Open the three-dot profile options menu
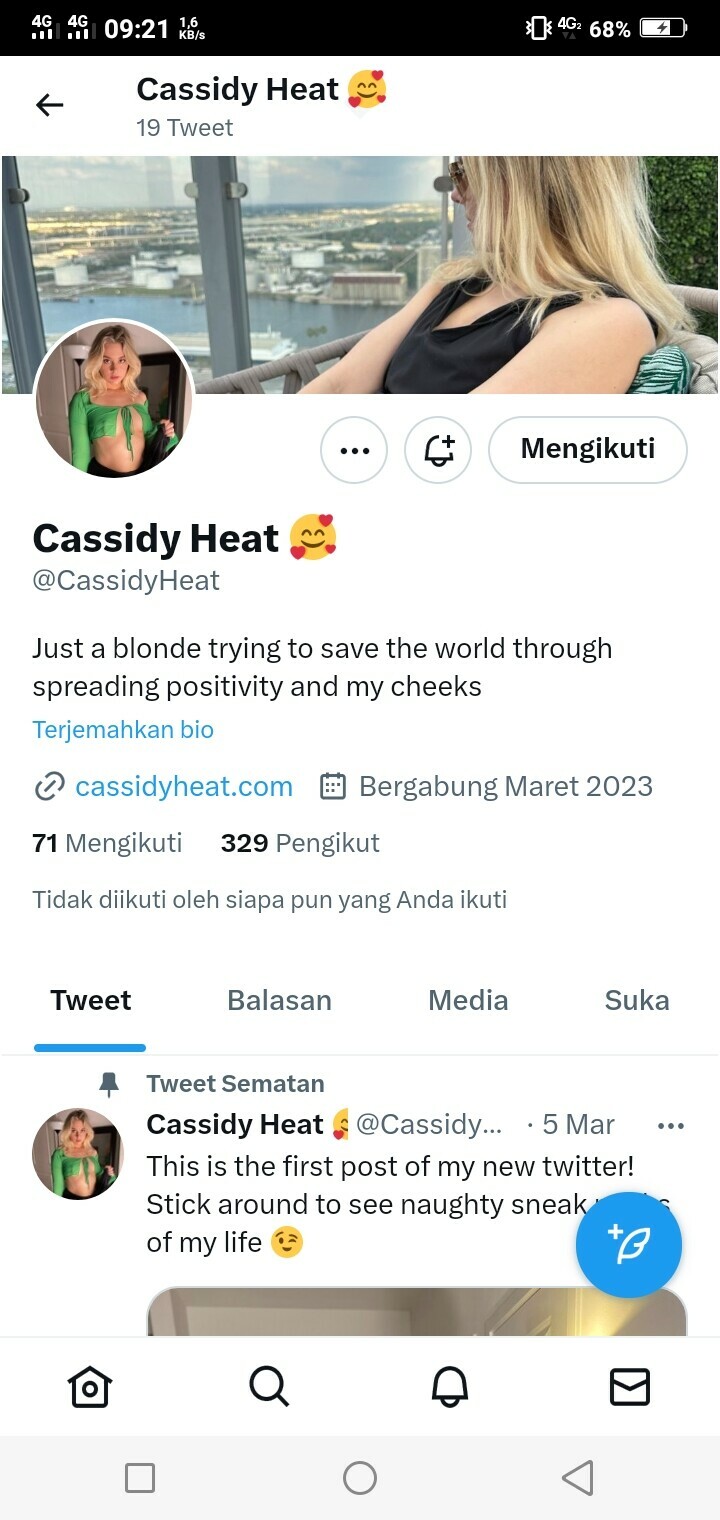 354,450
